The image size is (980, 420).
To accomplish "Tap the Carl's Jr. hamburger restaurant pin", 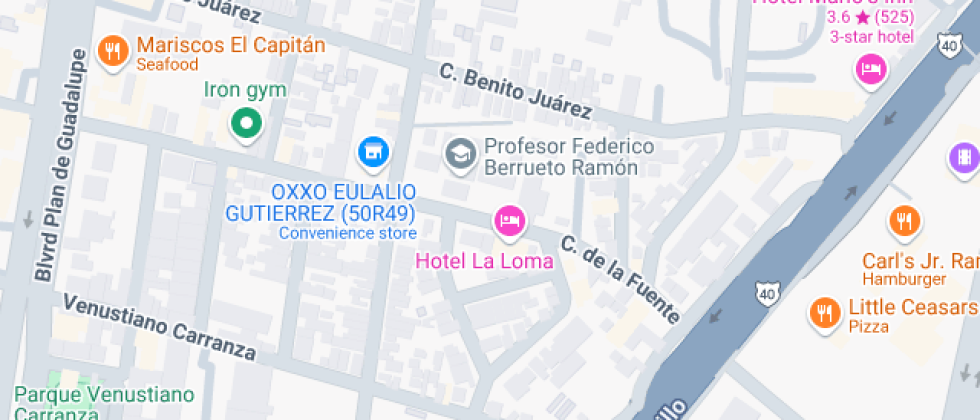I will 904,222.
